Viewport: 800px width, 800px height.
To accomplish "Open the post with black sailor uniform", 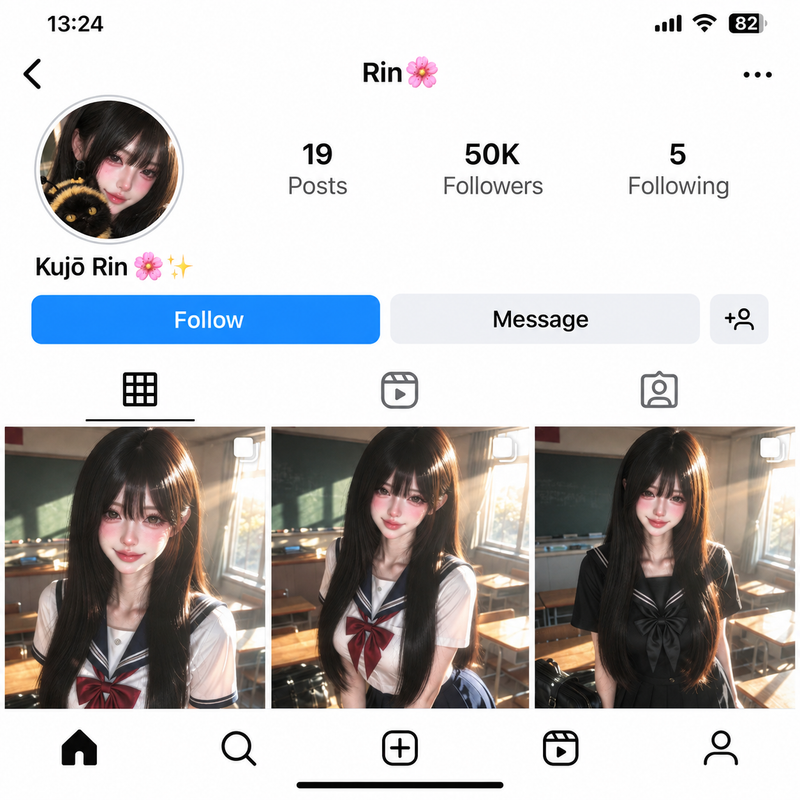I will (x=665, y=567).
